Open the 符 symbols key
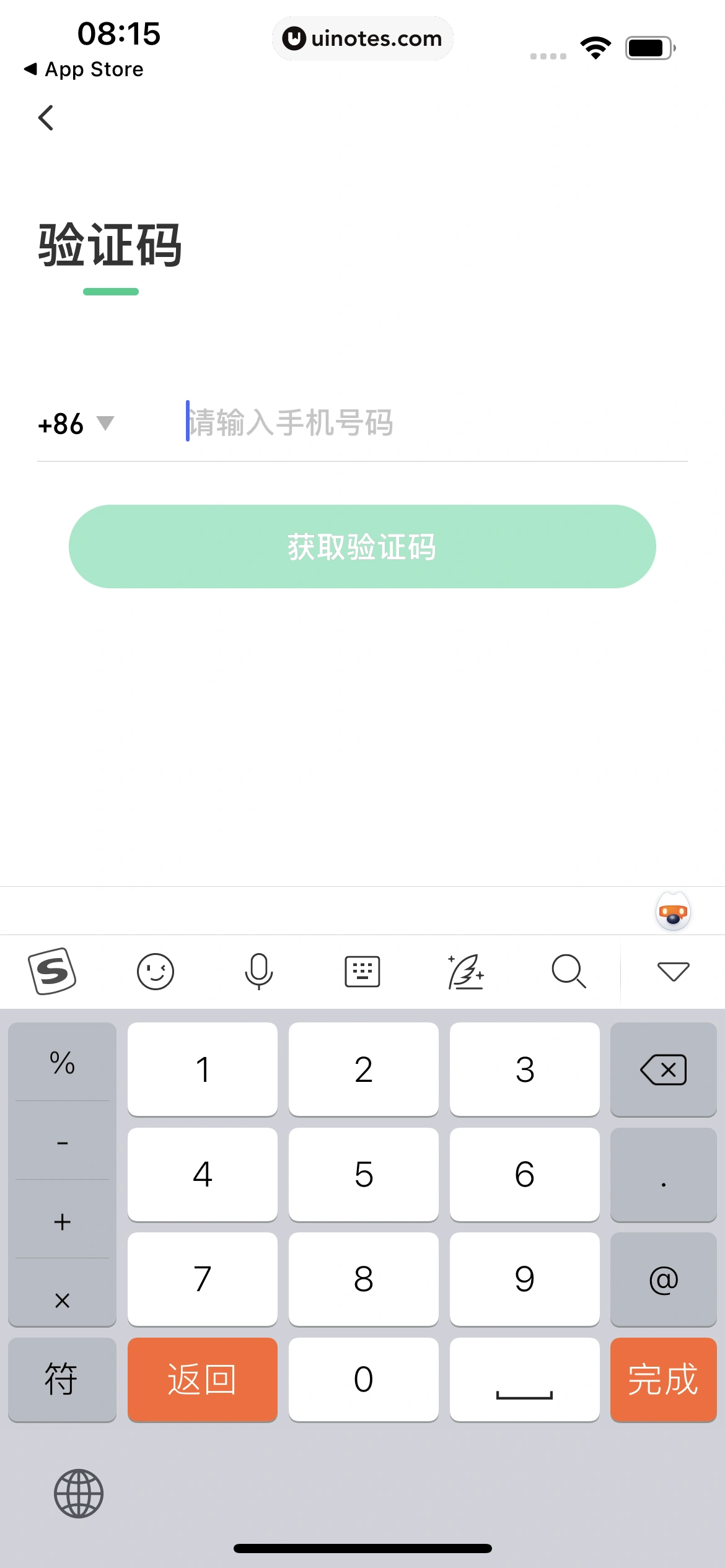Screen dimensions: 725x1568 [62, 1379]
